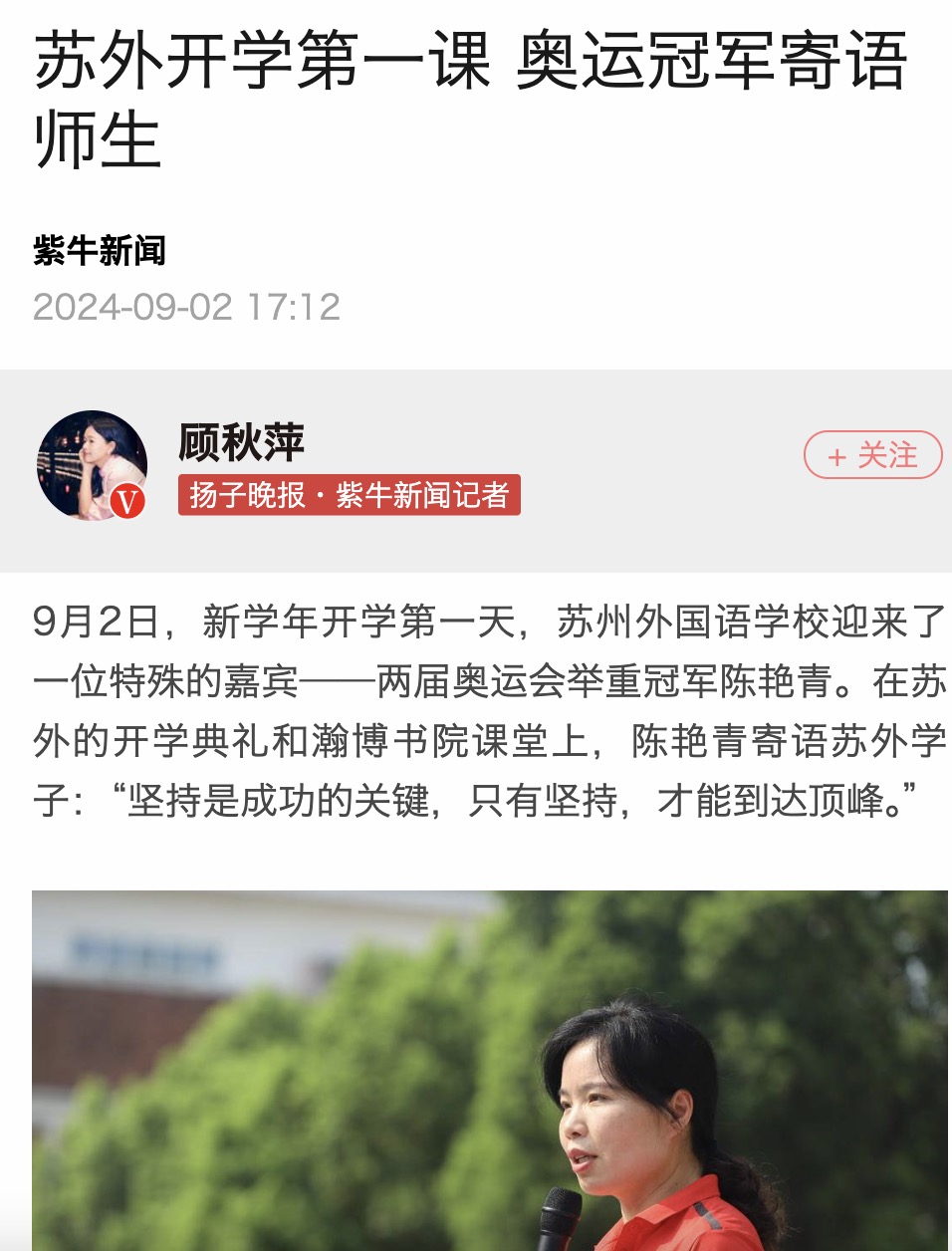Open the article photo of the speaker
The width and height of the screenshot is (952, 1251).
click(x=490, y=1071)
